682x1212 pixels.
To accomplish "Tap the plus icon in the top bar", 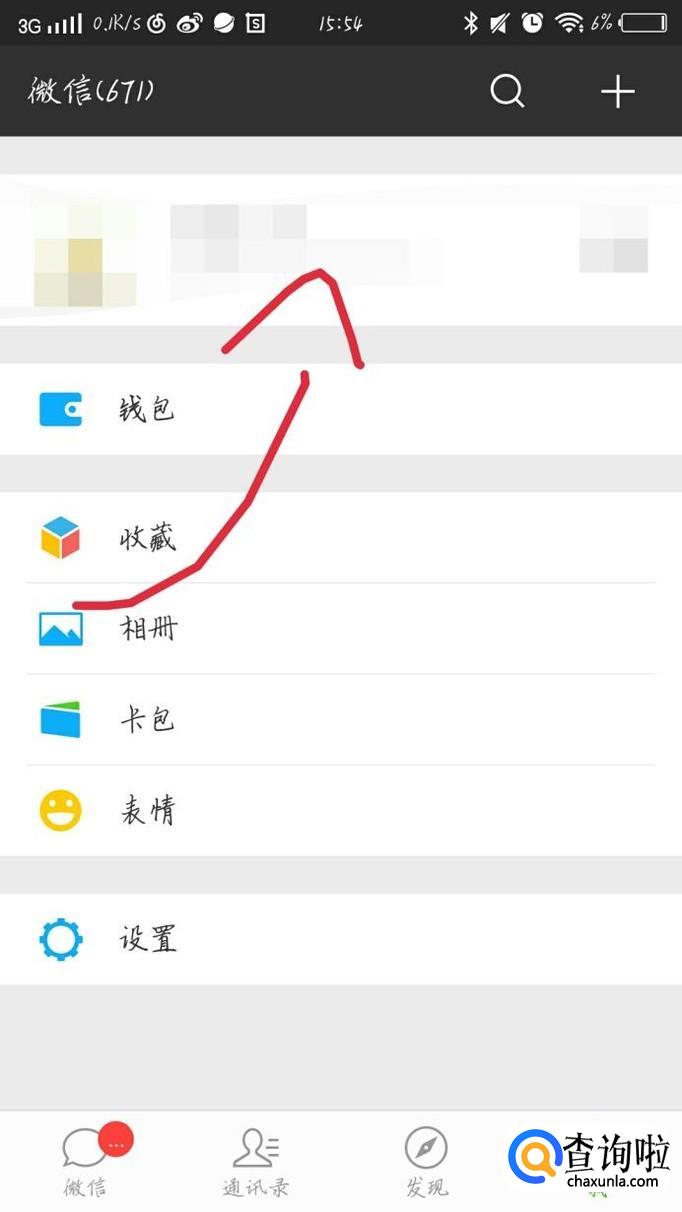I will (x=617, y=91).
